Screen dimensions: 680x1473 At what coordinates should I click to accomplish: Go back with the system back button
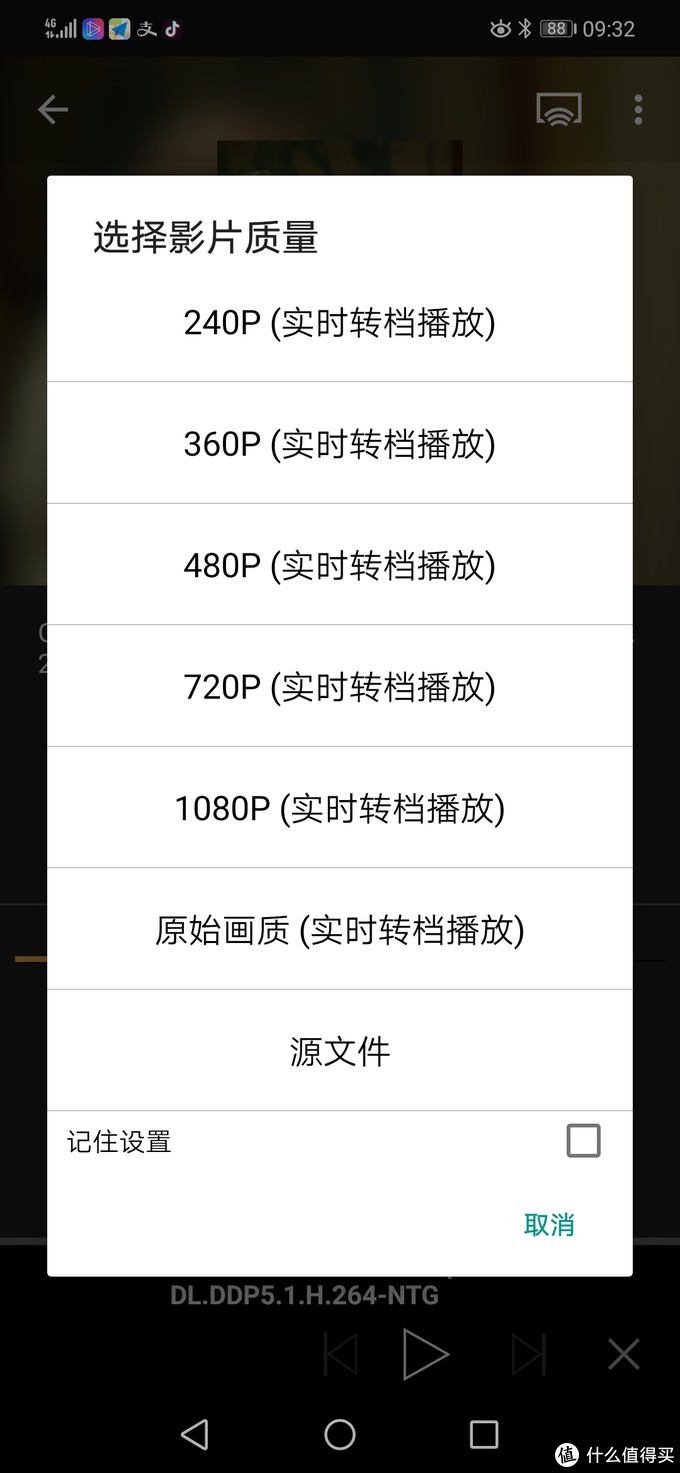[196, 1434]
